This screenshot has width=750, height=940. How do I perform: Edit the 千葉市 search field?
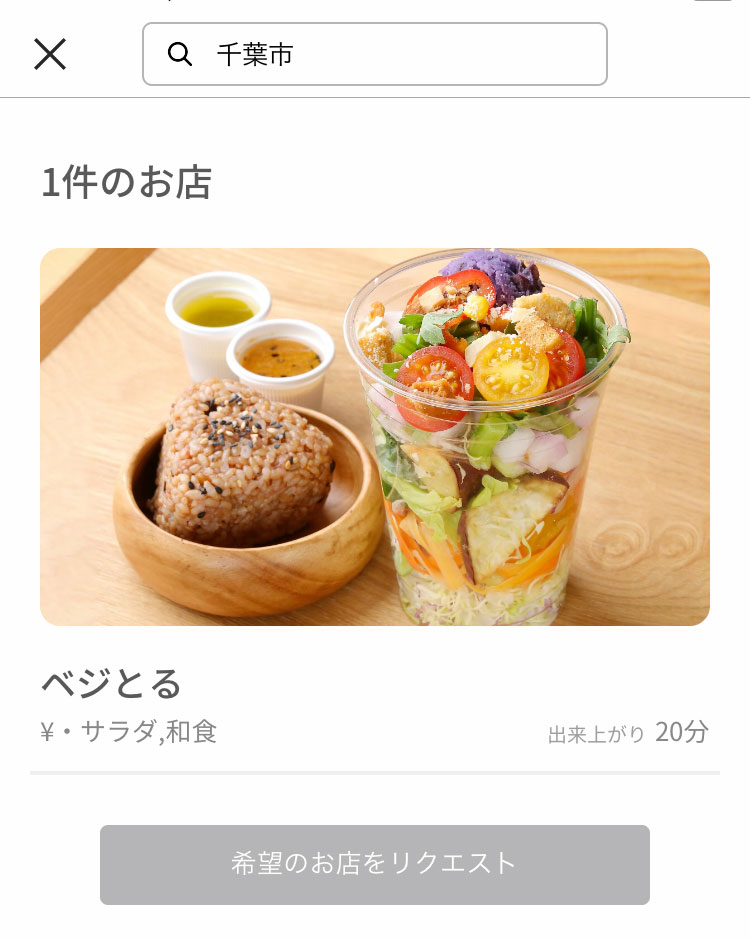pyautogui.click(x=390, y=54)
